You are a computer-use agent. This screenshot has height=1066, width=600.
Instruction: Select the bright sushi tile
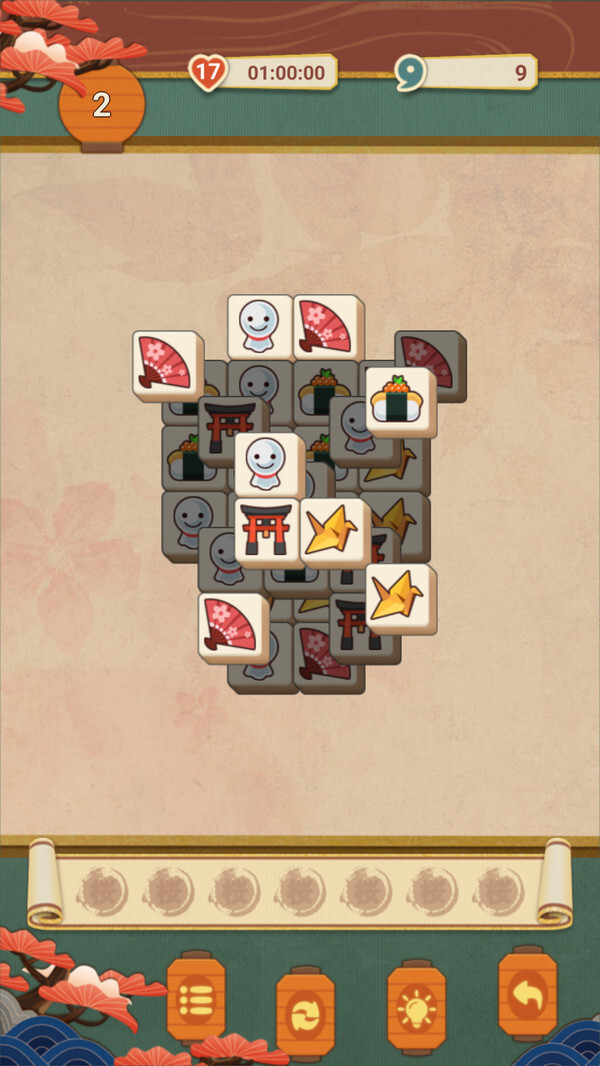pyautogui.click(x=400, y=399)
